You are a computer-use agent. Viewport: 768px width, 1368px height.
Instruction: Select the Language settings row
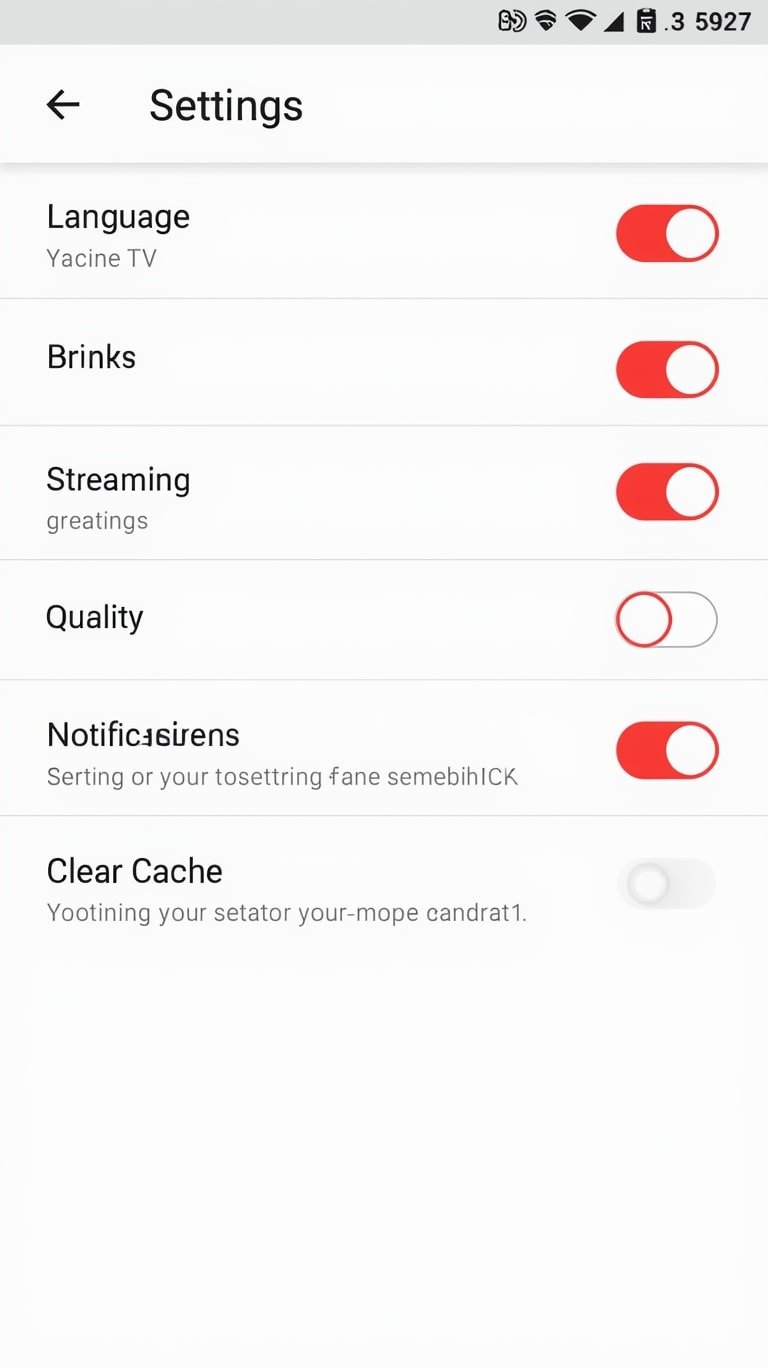[250, 232]
